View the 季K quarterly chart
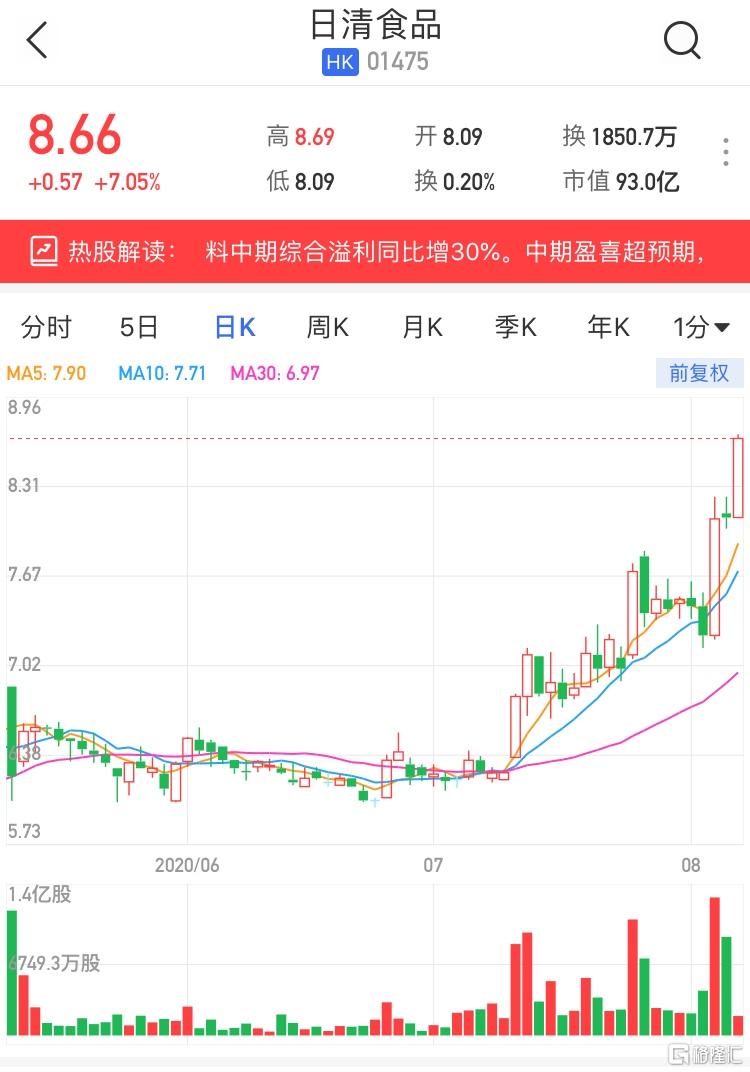 (516, 327)
